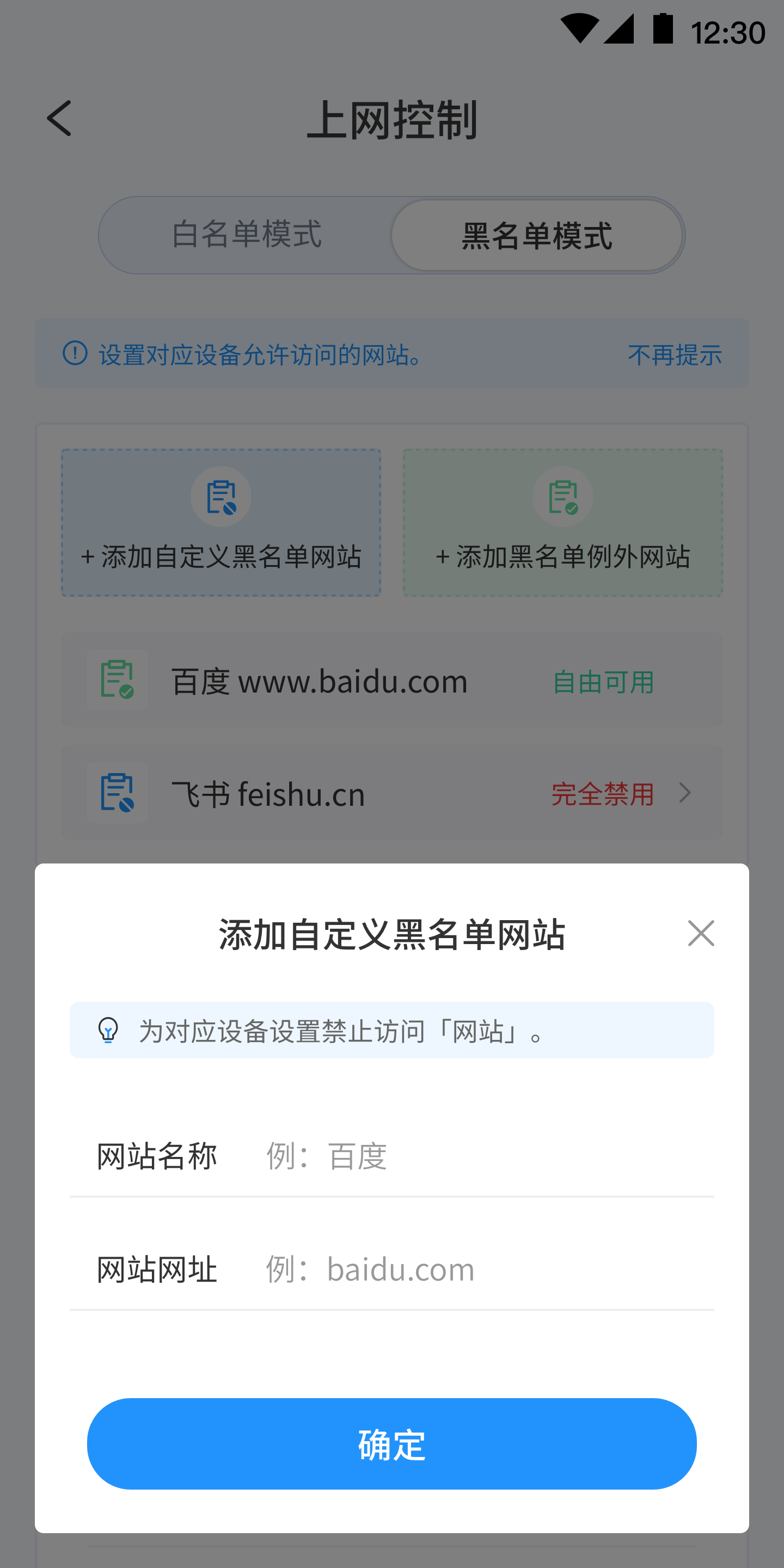Dismiss the hint with 不再提示
This screenshot has width=784, height=1568.
[675, 354]
